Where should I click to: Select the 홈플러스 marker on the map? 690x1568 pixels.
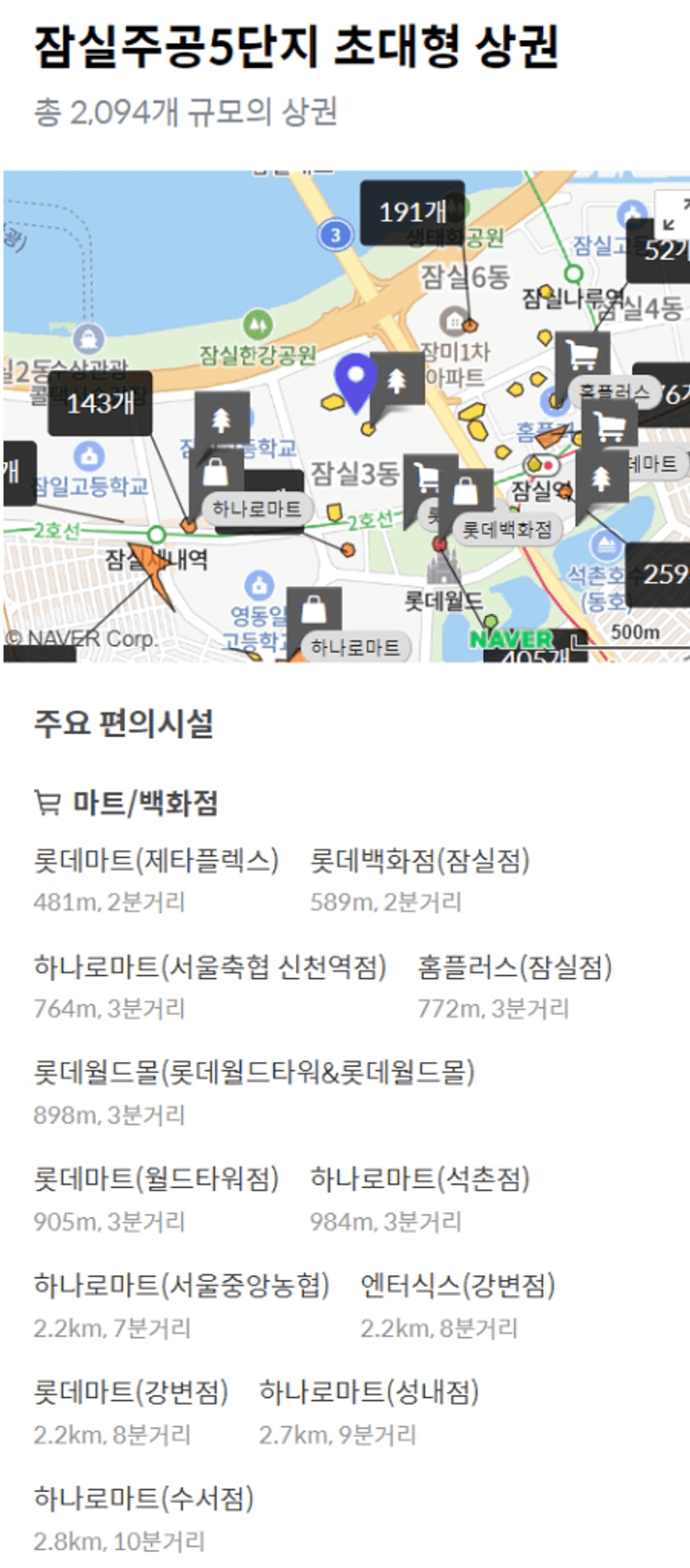point(582,357)
